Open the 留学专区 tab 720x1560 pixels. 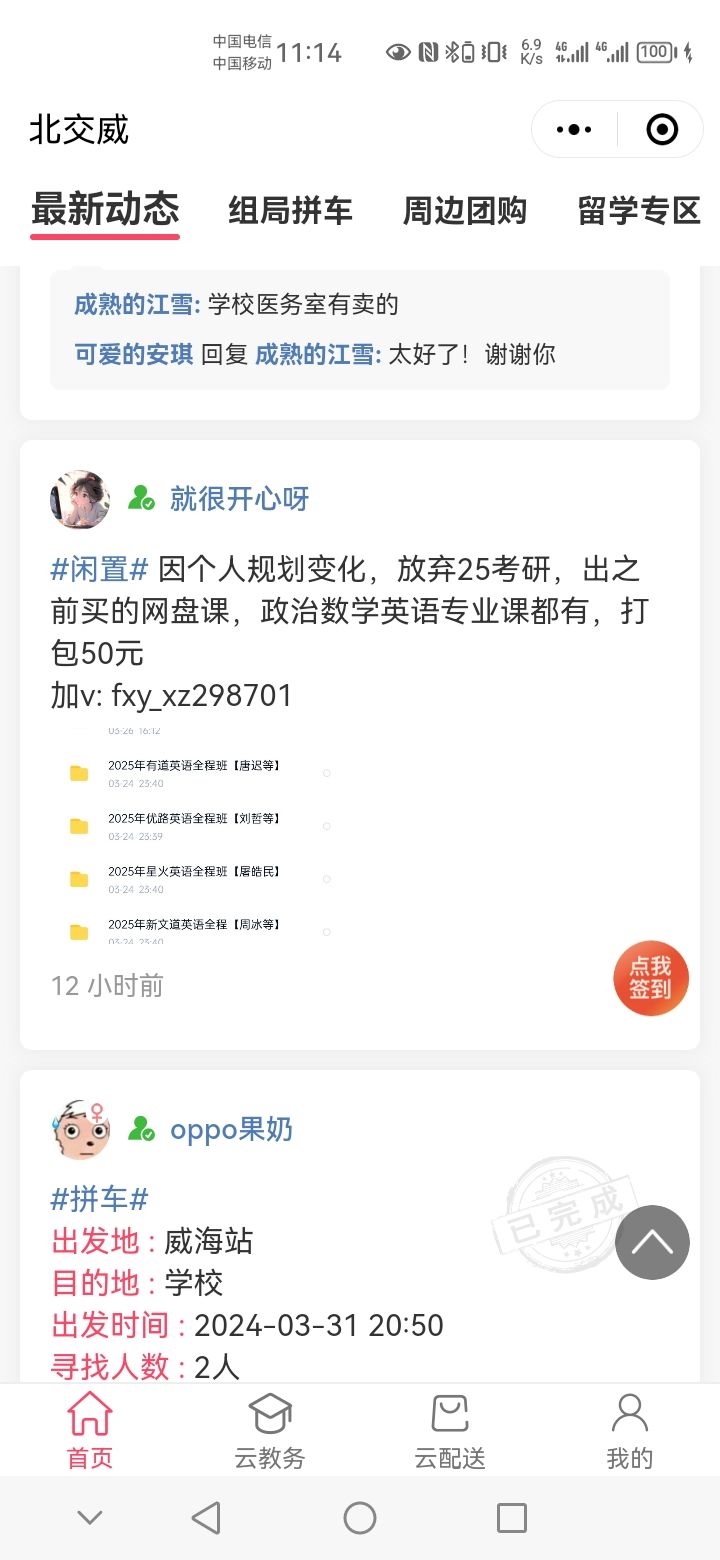pos(639,211)
